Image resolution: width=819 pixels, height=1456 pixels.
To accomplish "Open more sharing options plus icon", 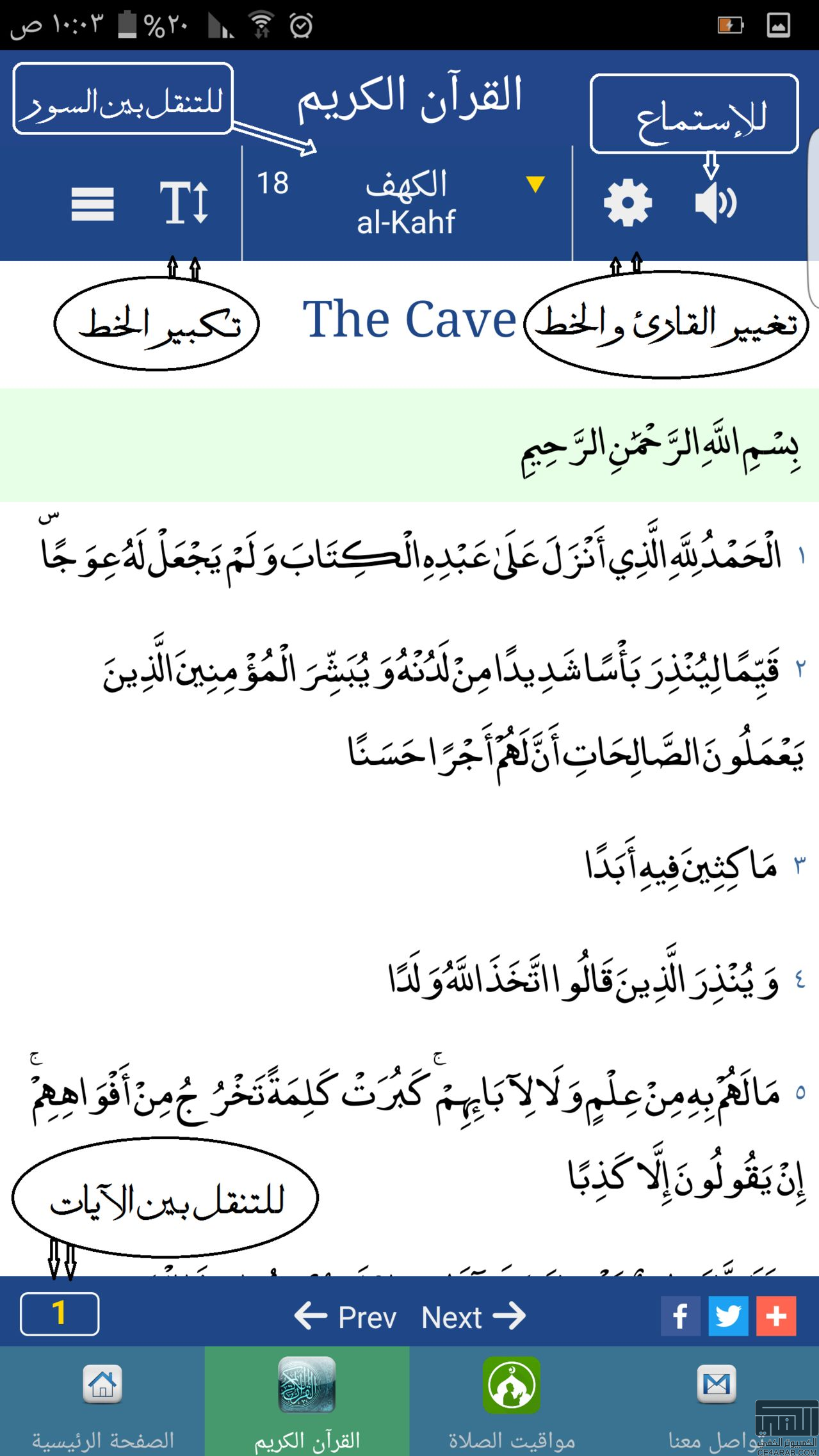I will (x=776, y=1316).
